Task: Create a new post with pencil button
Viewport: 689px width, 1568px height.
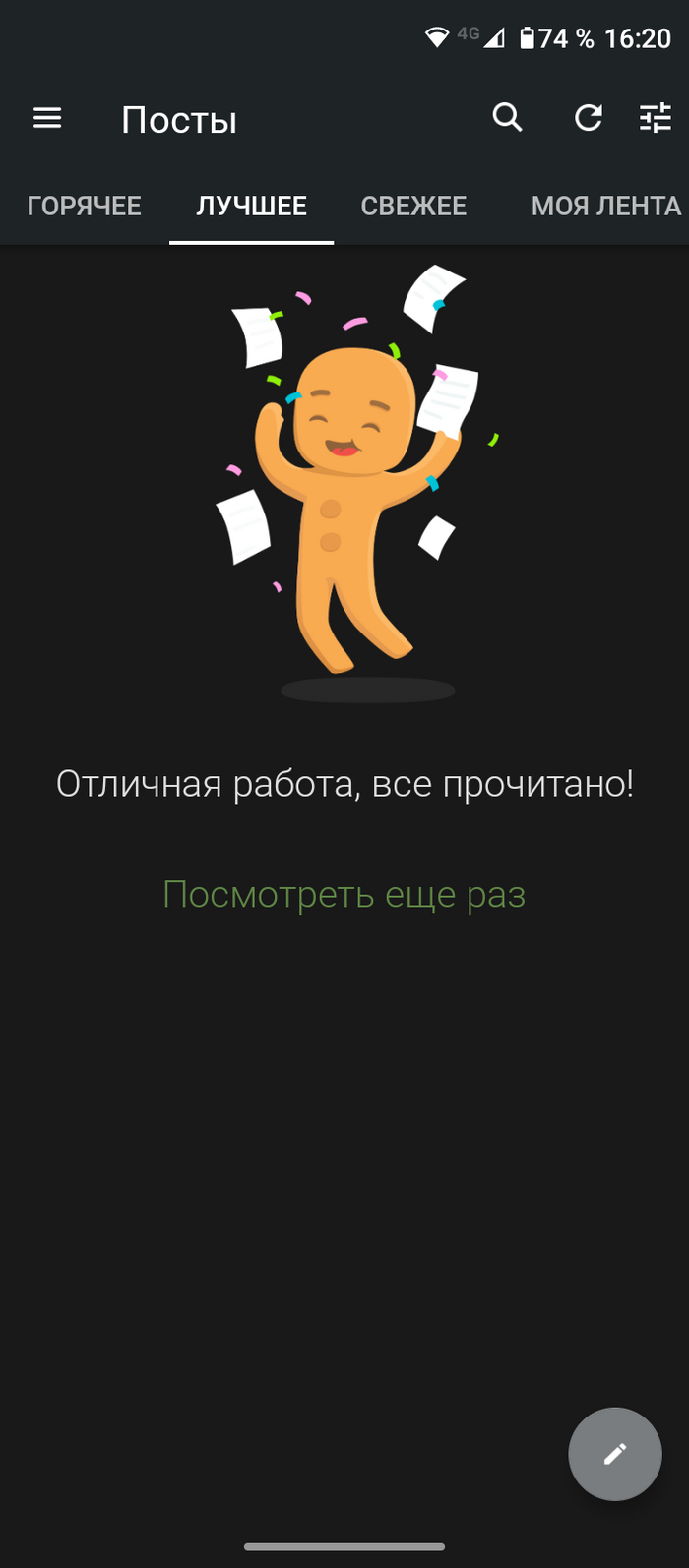Action: click(614, 1453)
